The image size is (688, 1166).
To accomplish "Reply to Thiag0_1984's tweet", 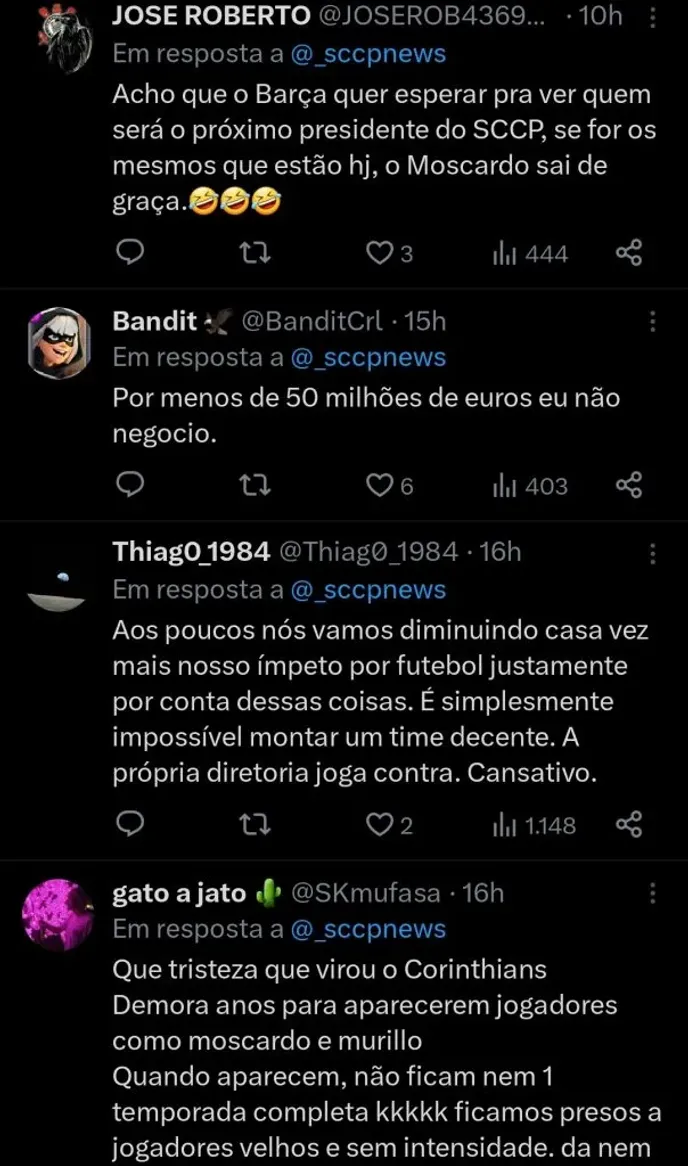I will pos(131,824).
